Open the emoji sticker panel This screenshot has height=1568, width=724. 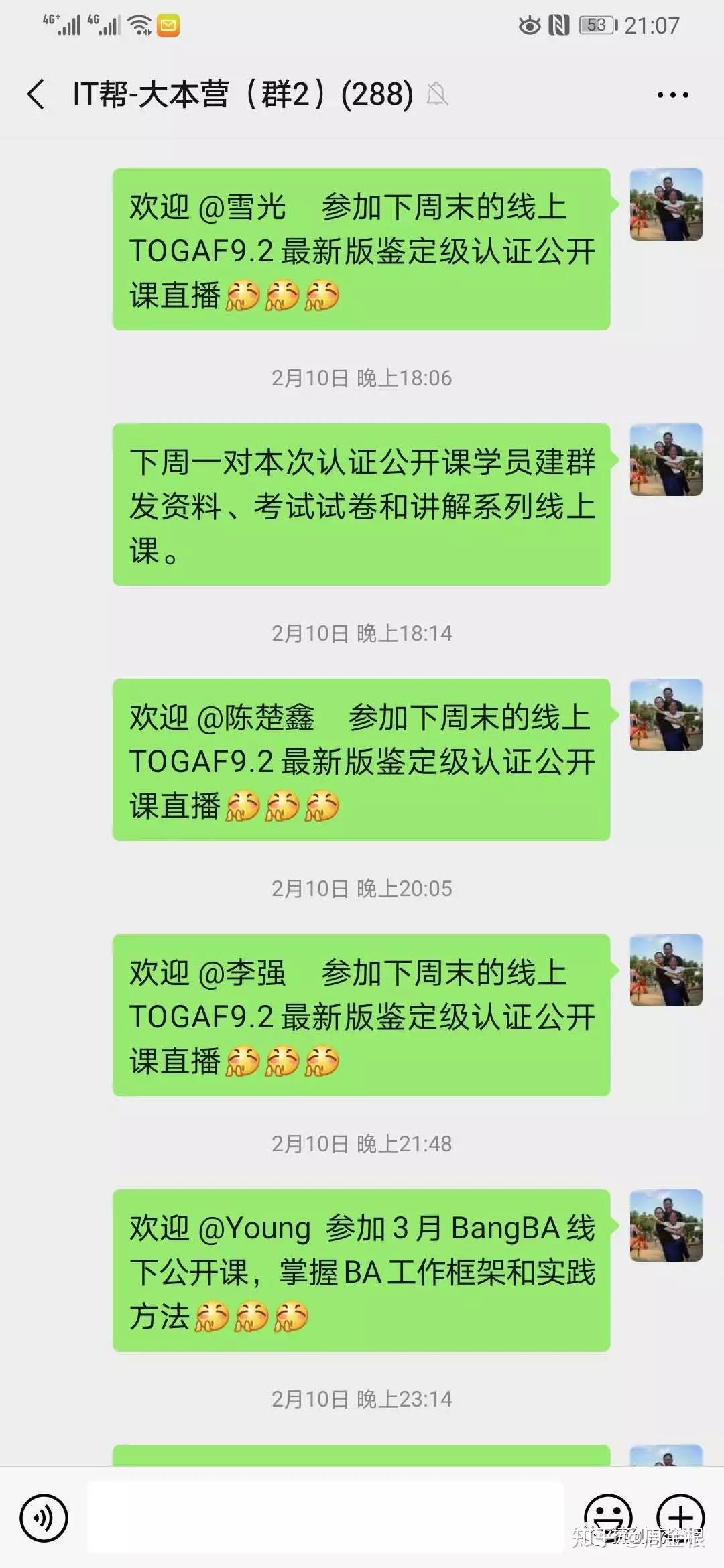(608, 1517)
